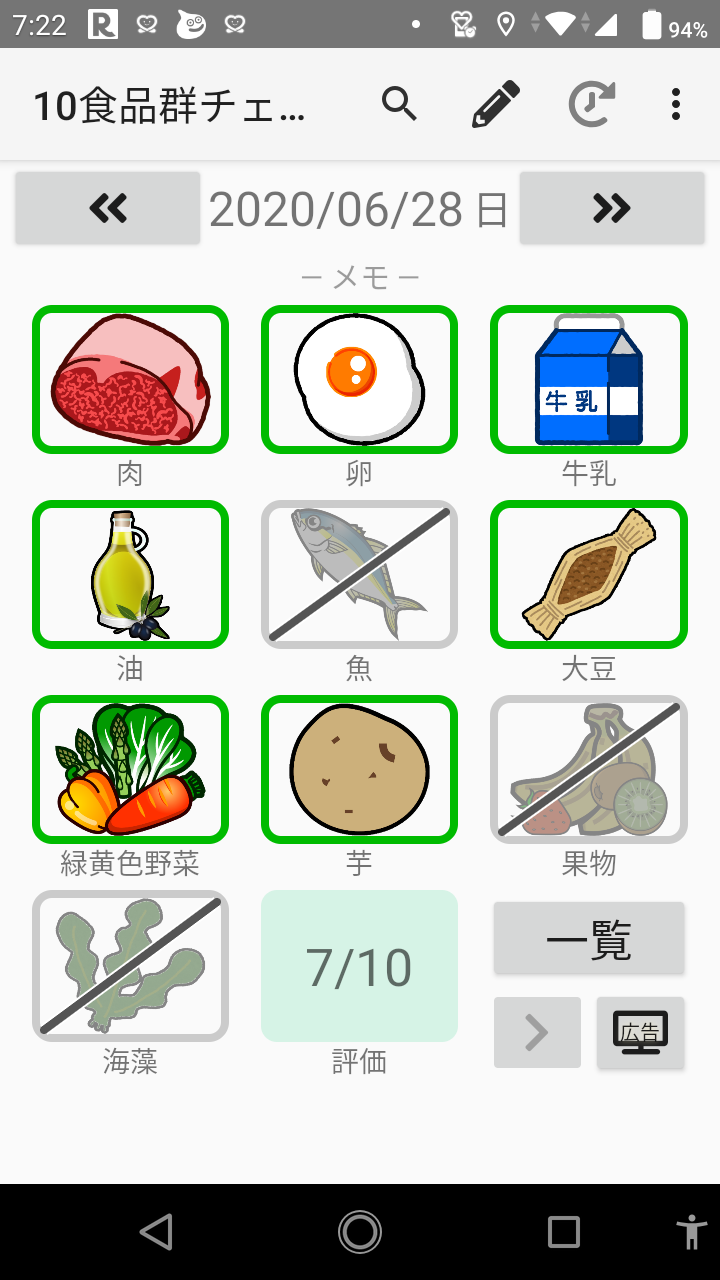
Task: Tap the gray chevron arrow button
Action: pyautogui.click(x=537, y=1032)
